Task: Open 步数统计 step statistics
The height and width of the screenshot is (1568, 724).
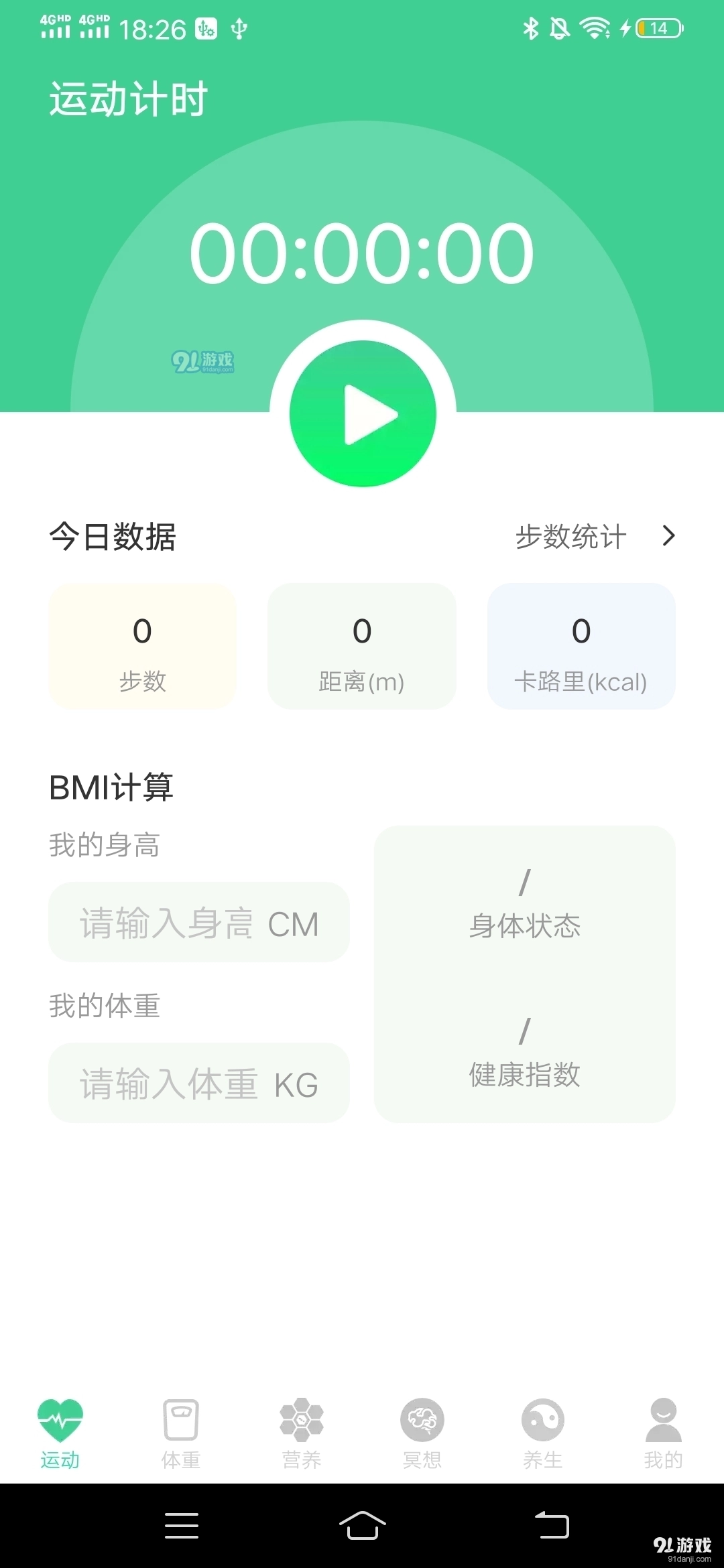Action: coord(594,537)
